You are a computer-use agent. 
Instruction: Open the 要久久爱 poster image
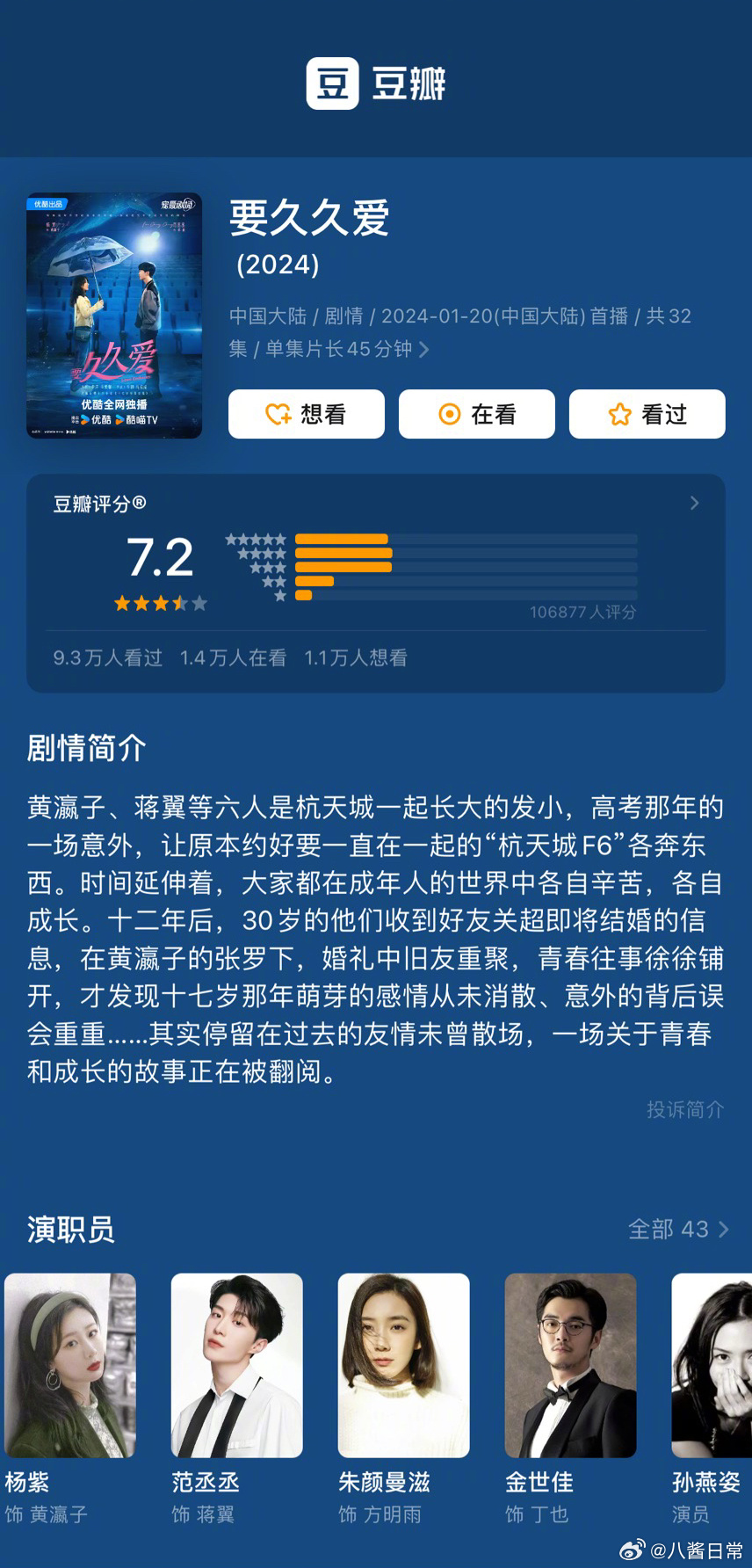click(114, 316)
